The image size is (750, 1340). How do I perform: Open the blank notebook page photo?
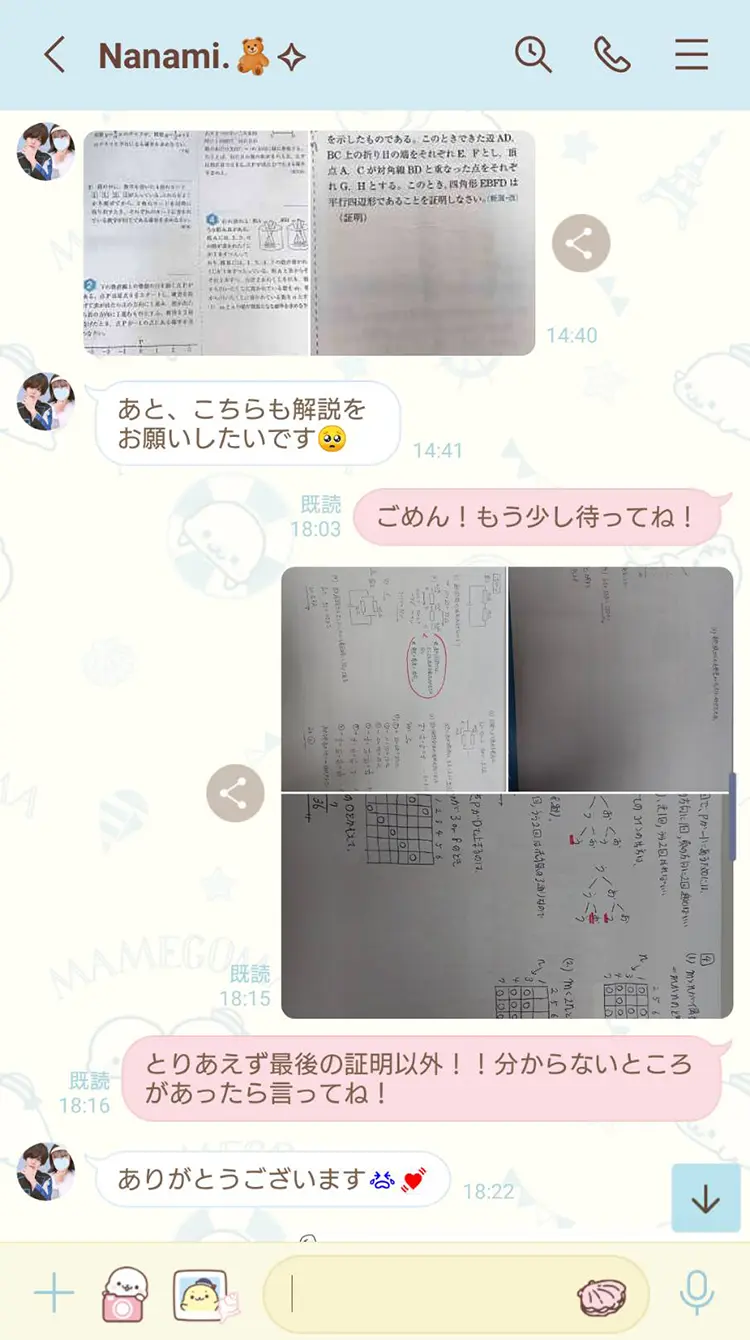(x=621, y=678)
